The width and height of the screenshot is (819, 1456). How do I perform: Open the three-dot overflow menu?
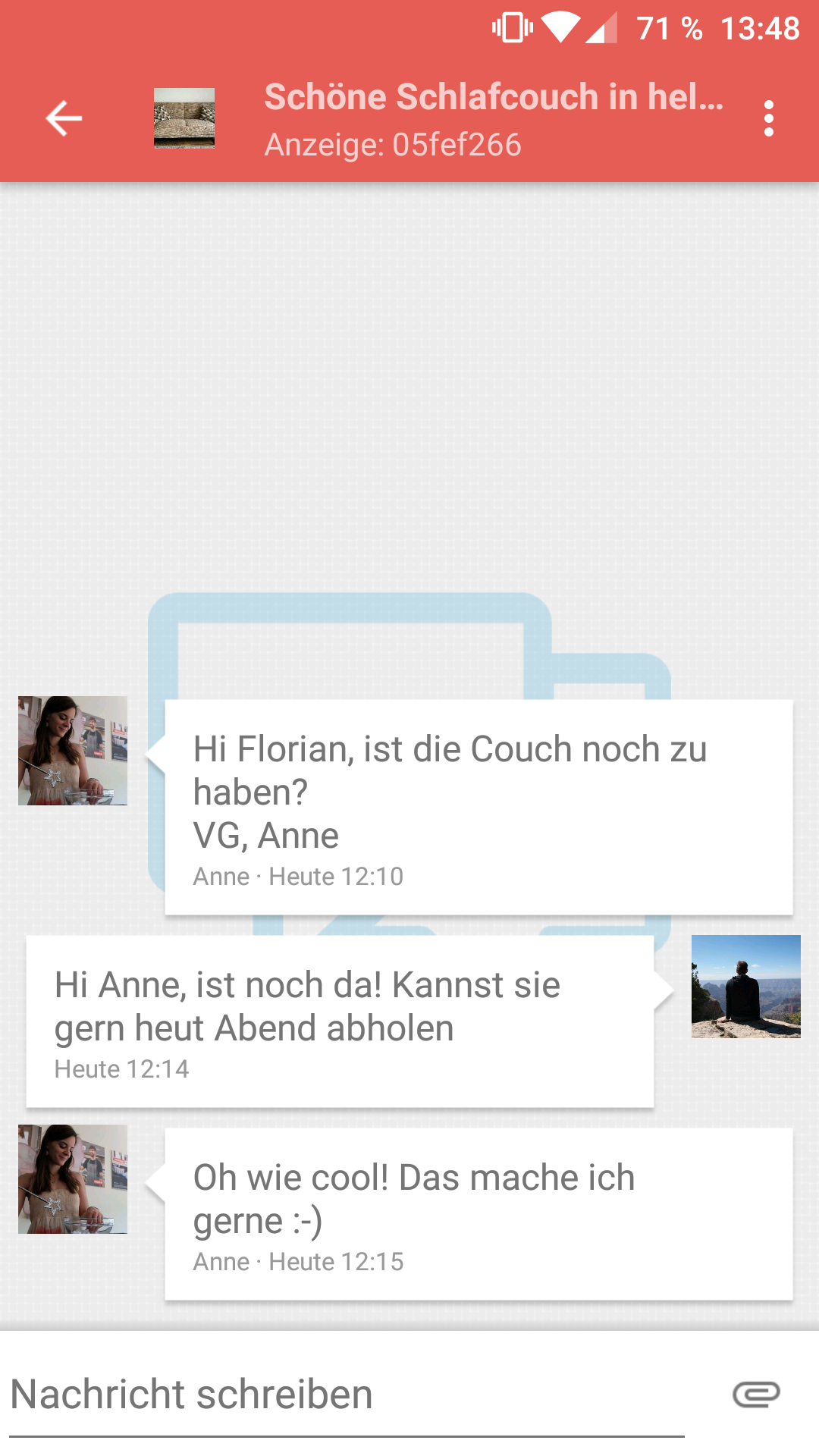click(x=768, y=119)
